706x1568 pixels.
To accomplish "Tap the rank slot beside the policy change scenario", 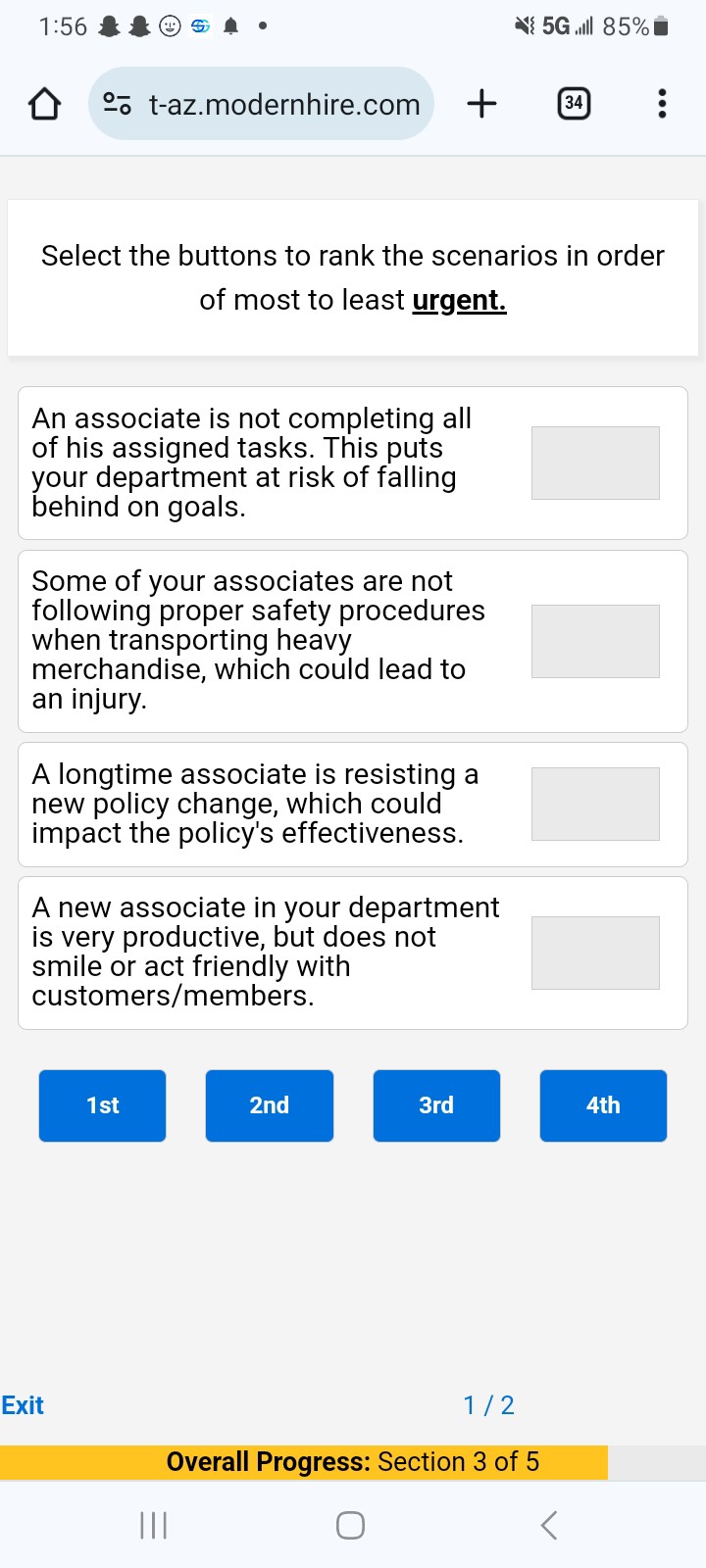I will [595, 804].
